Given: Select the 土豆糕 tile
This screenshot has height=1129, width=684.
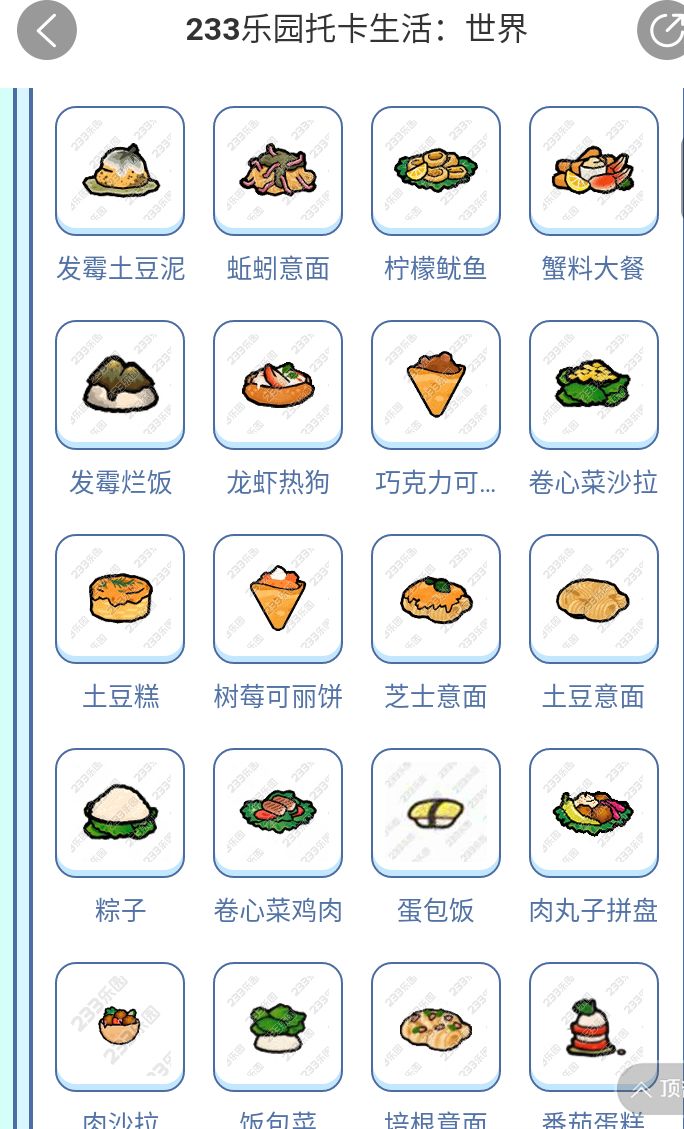Looking at the screenshot, I should (120, 597).
